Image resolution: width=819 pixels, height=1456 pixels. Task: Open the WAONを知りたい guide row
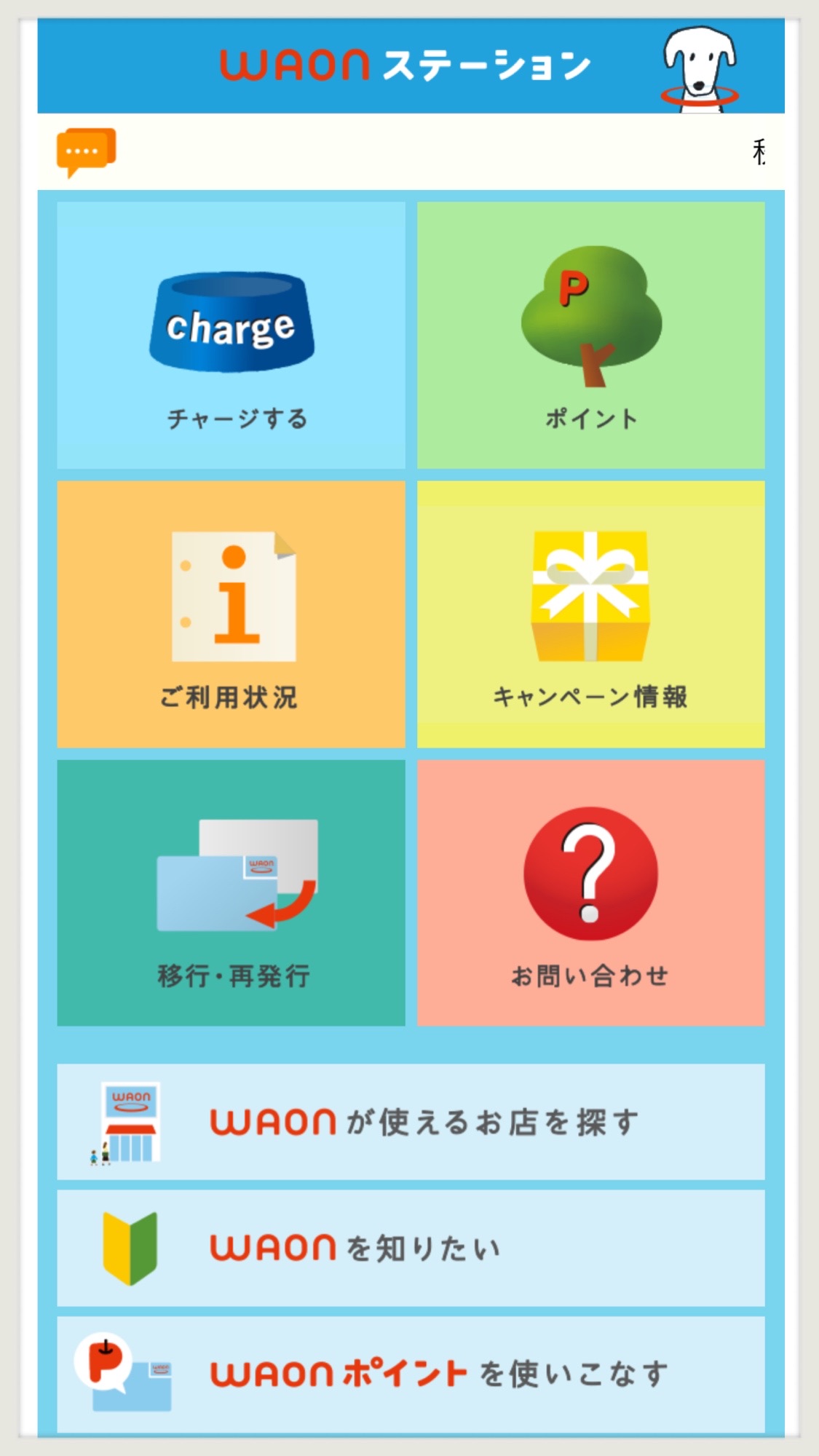(411, 1248)
